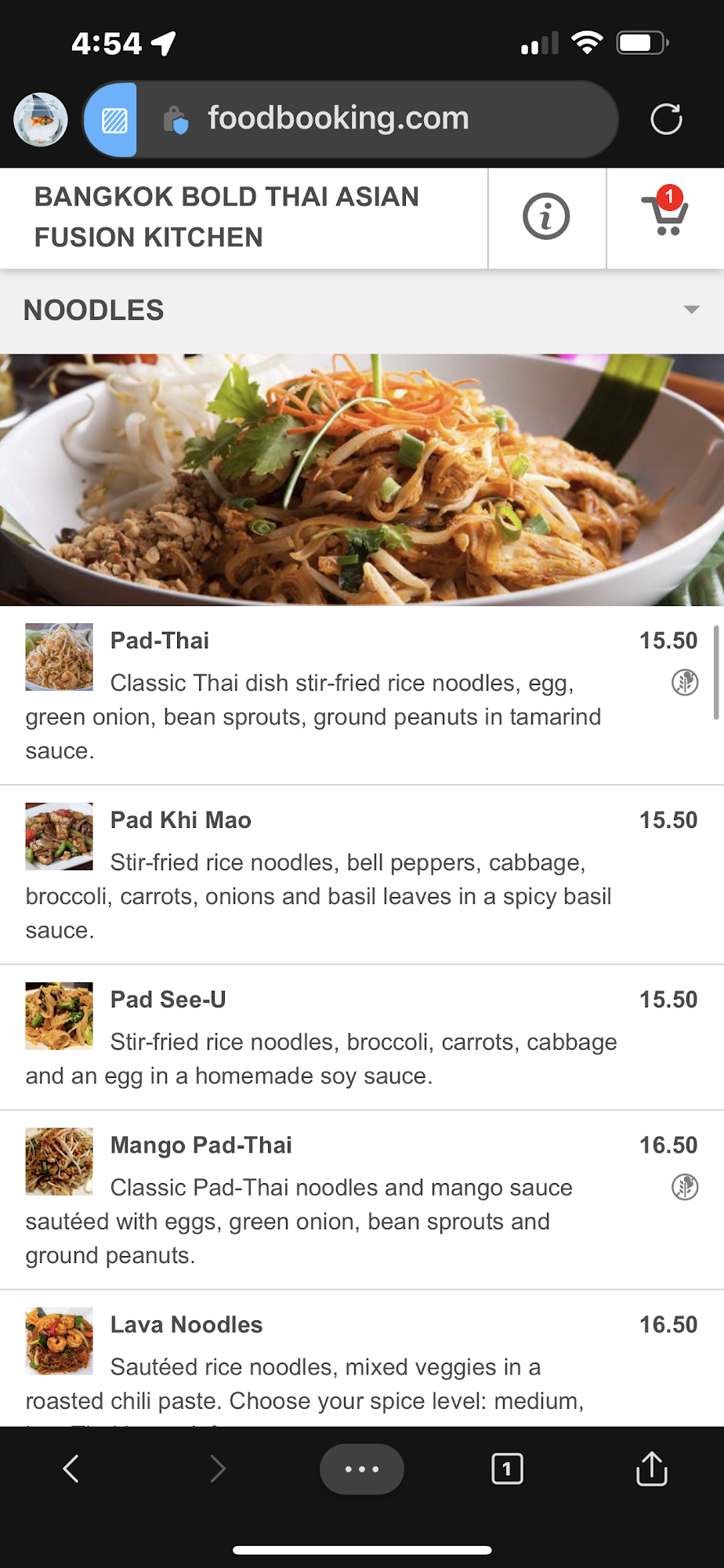Screen dimensions: 724x1568
Task: Expand the Noodles category dropdown
Action: (x=690, y=310)
